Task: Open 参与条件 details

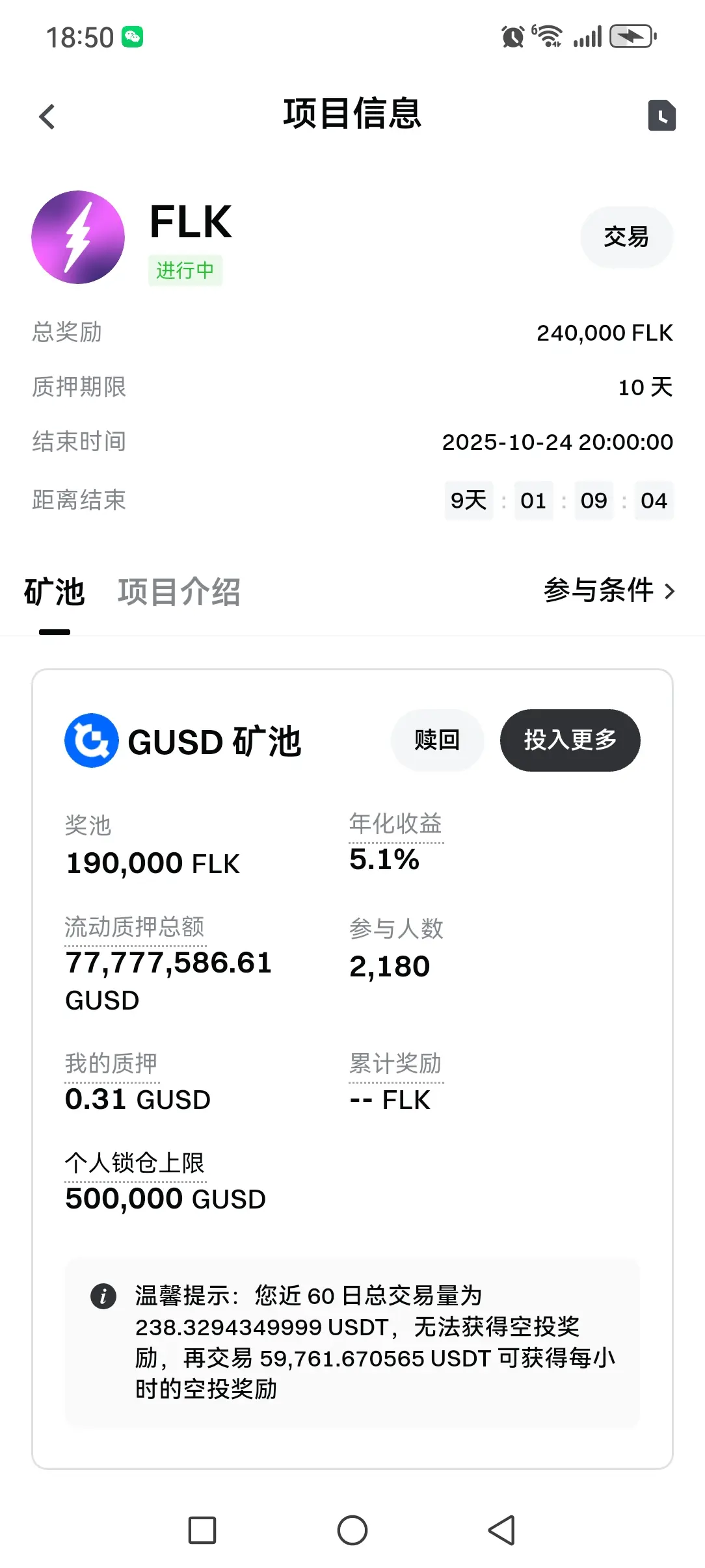Action: pyautogui.click(x=609, y=590)
